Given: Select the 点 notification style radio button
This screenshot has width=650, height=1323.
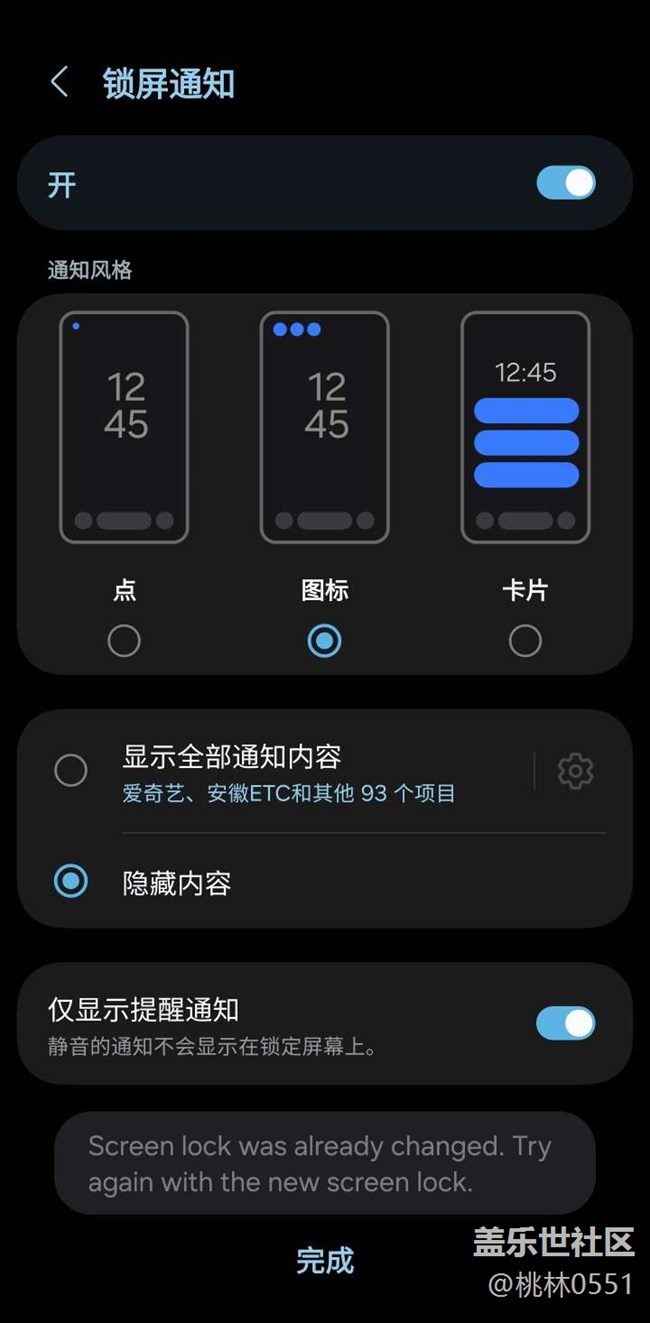Looking at the screenshot, I should coord(124,640).
